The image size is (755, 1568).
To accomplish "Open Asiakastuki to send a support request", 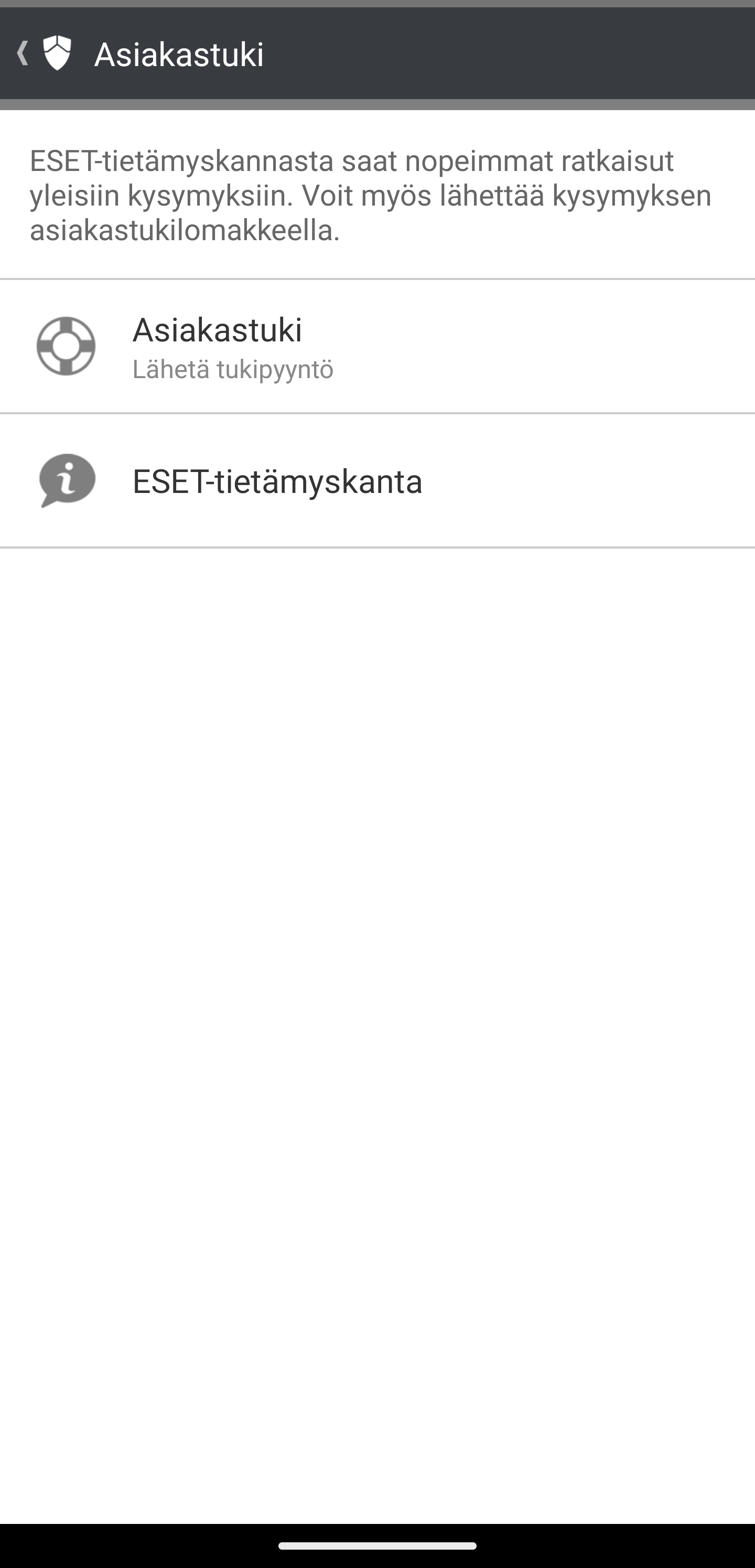I will [377, 346].
